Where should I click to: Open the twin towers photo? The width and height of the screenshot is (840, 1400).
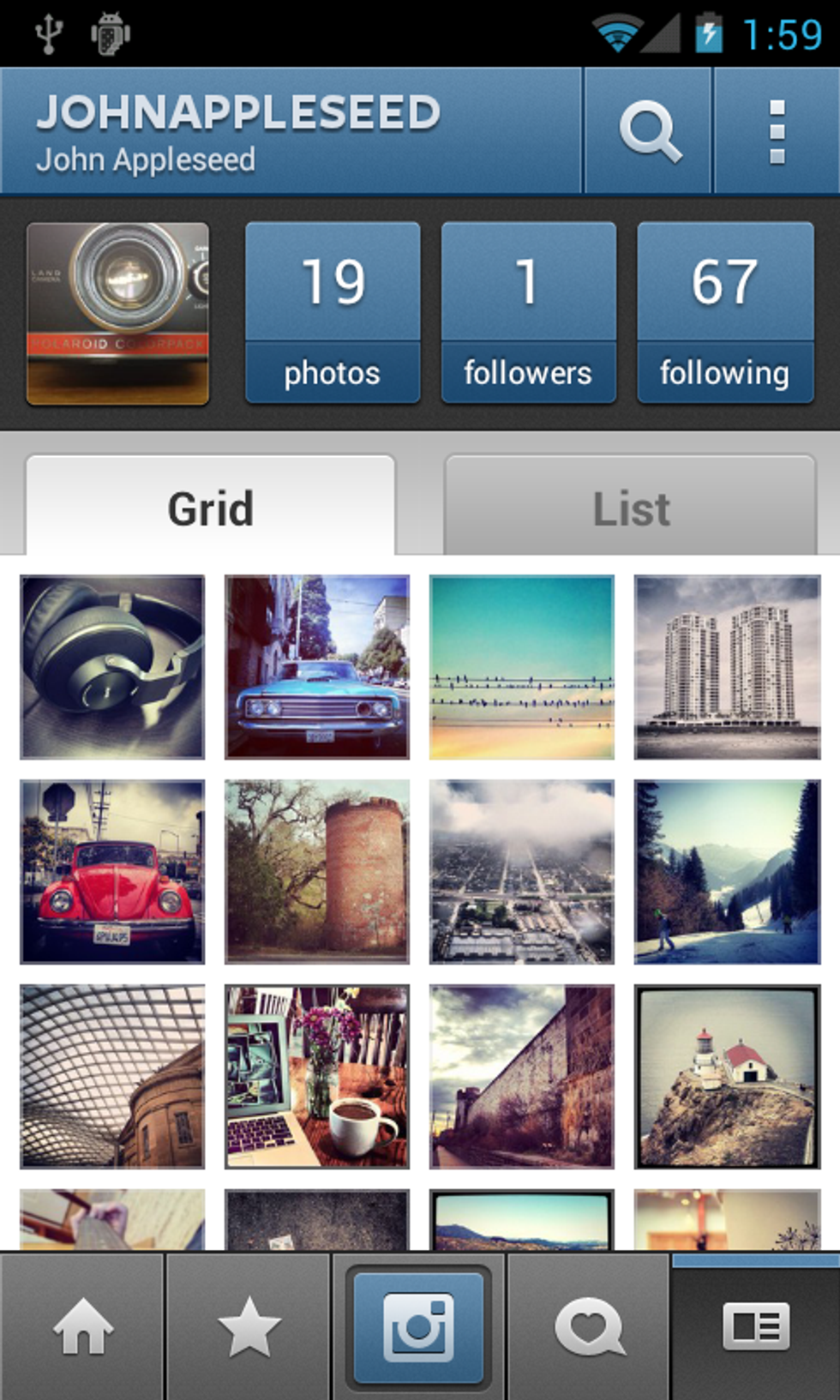click(727, 667)
